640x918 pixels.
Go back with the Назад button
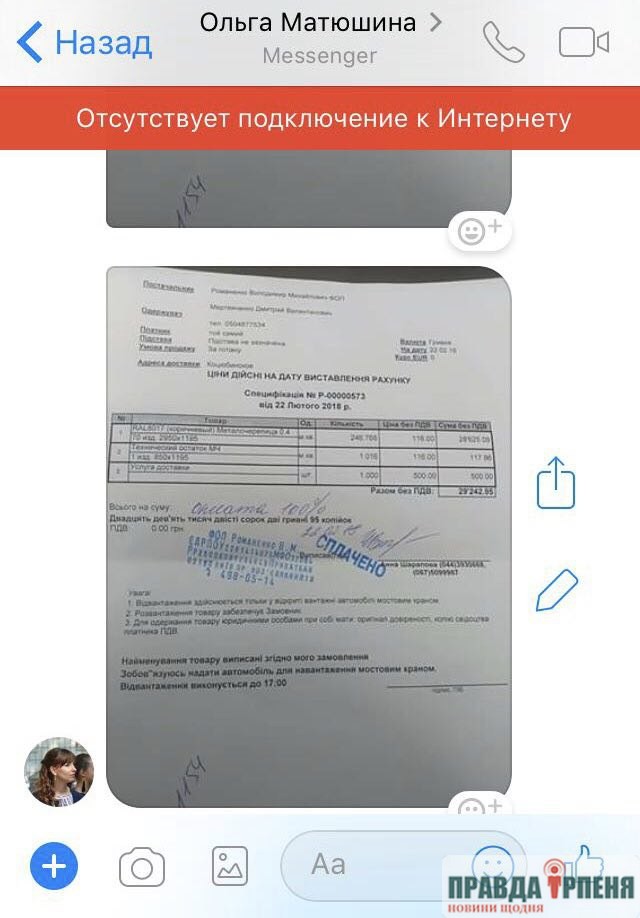click(85, 43)
